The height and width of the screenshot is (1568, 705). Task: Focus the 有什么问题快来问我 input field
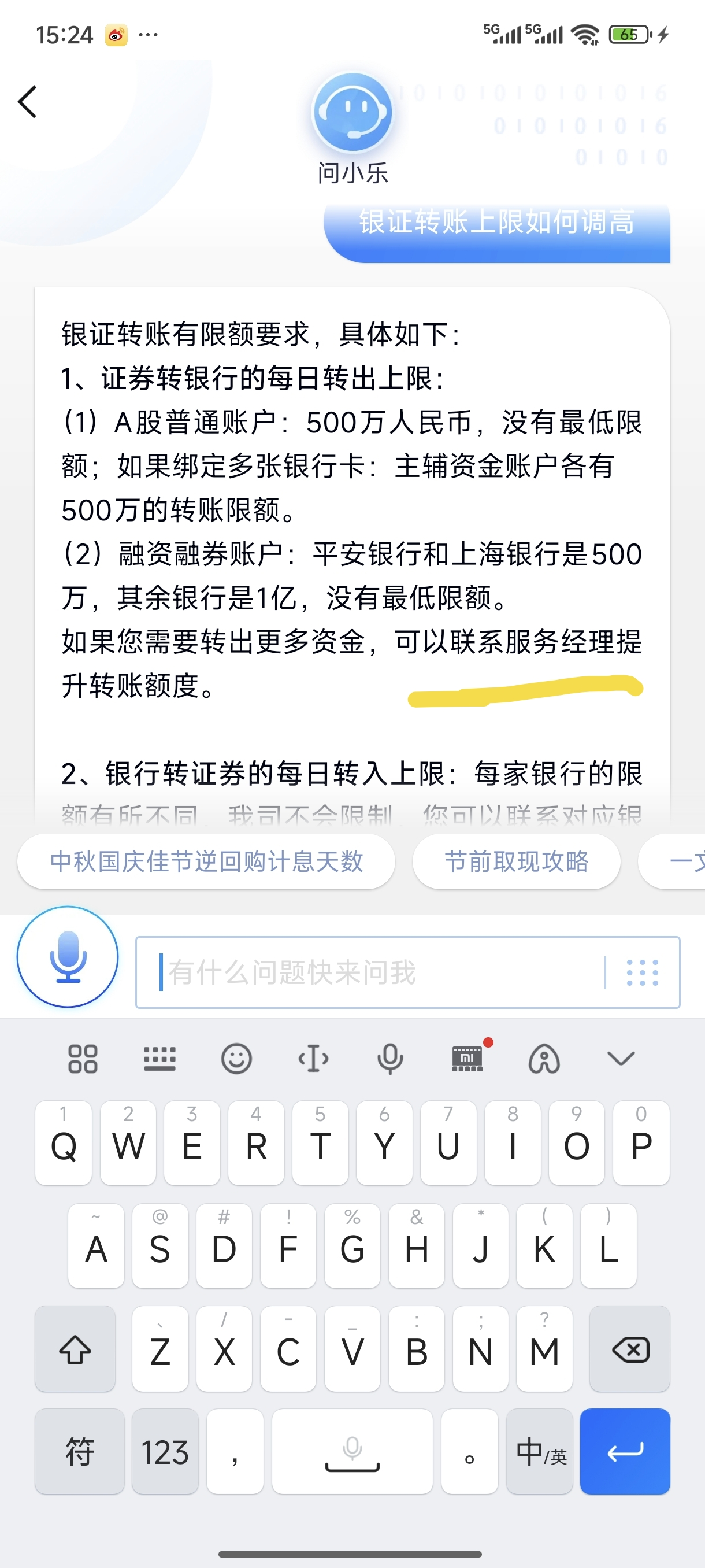pos(377,972)
